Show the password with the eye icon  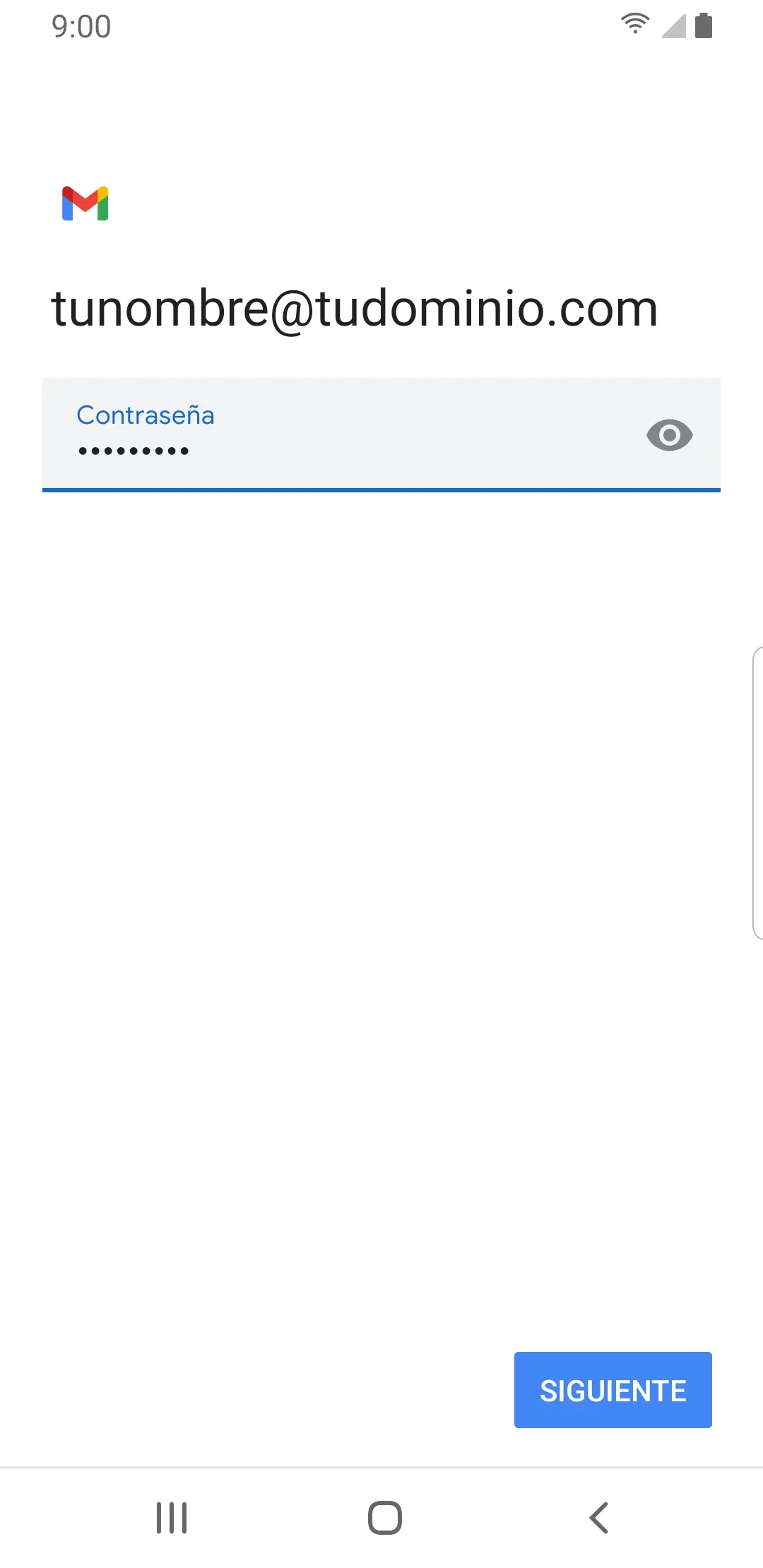669,434
